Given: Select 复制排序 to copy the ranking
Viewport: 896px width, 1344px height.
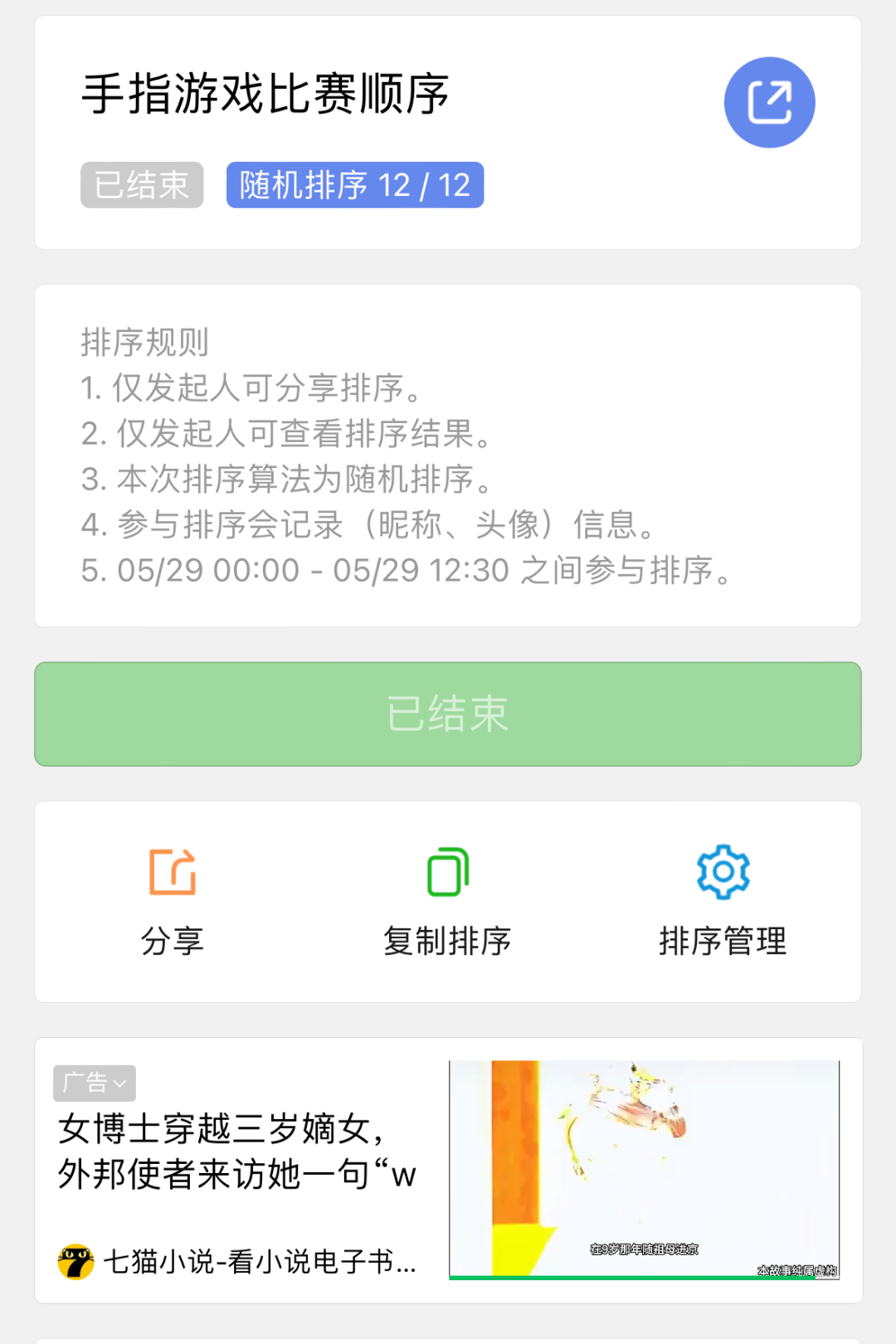Looking at the screenshot, I should pyautogui.click(x=448, y=902).
